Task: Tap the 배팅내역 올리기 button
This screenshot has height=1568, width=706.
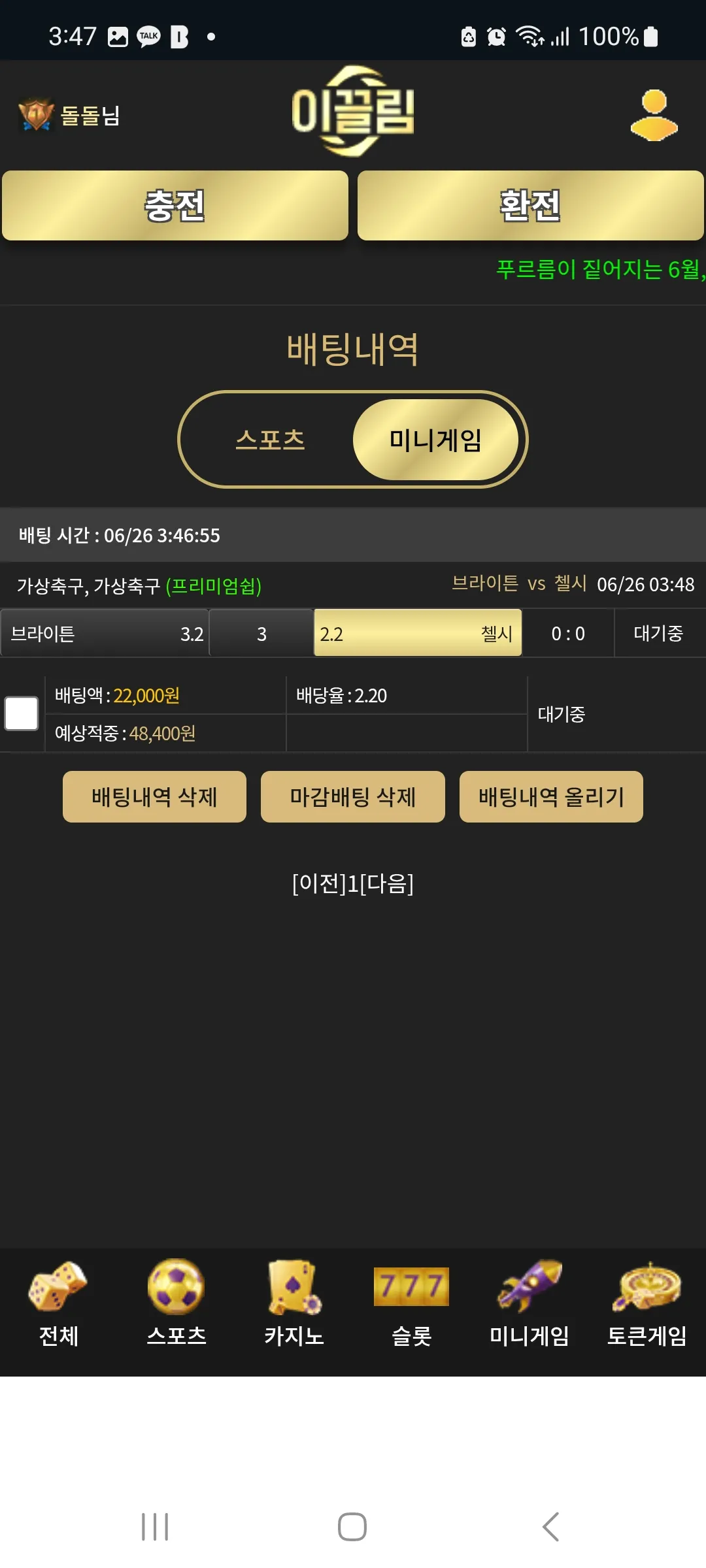Action: pyautogui.click(x=551, y=796)
